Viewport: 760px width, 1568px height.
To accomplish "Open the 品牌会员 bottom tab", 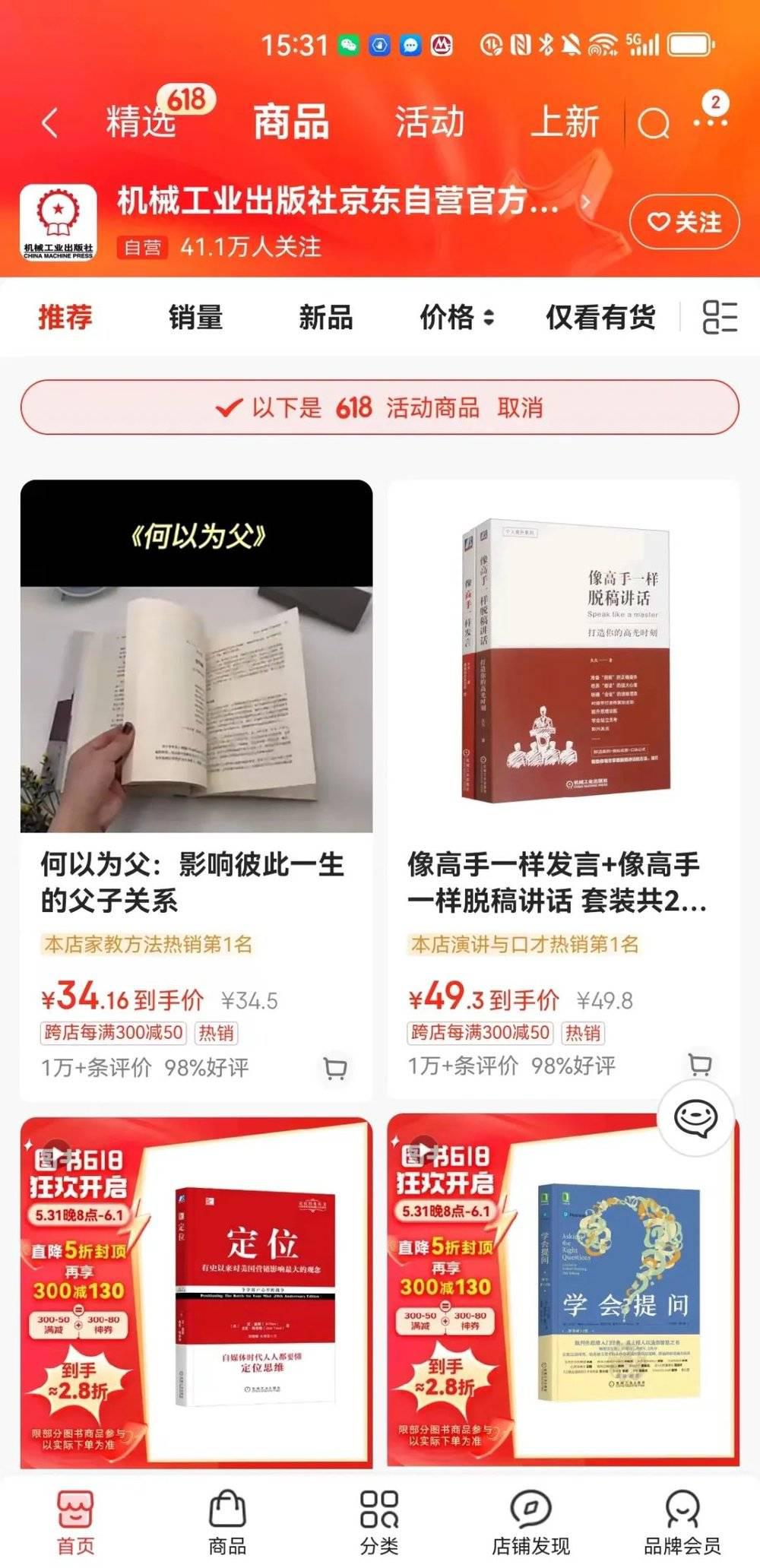I will click(x=682, y=1522).
